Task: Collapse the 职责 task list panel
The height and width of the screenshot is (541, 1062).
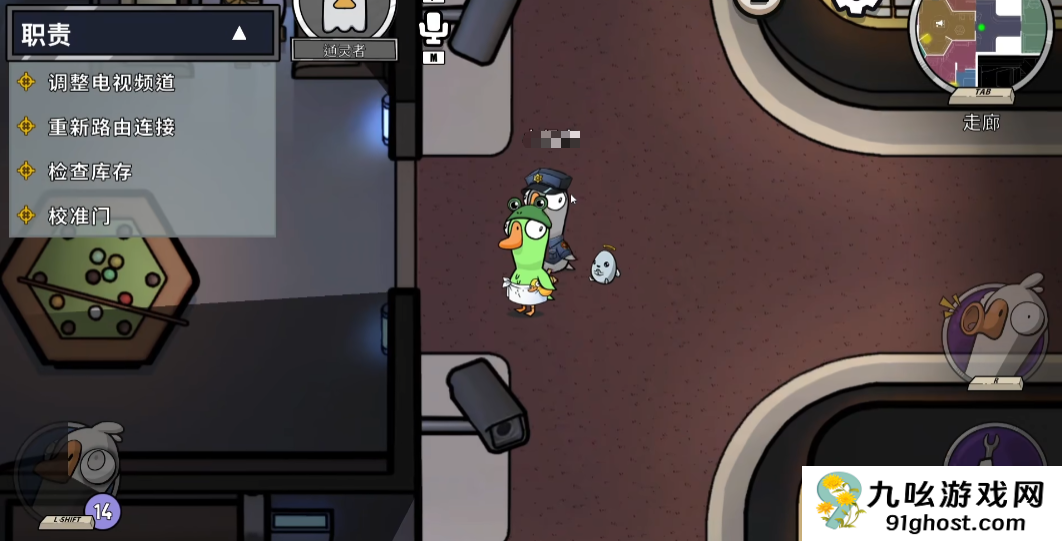Action: (x=239, y=33)
